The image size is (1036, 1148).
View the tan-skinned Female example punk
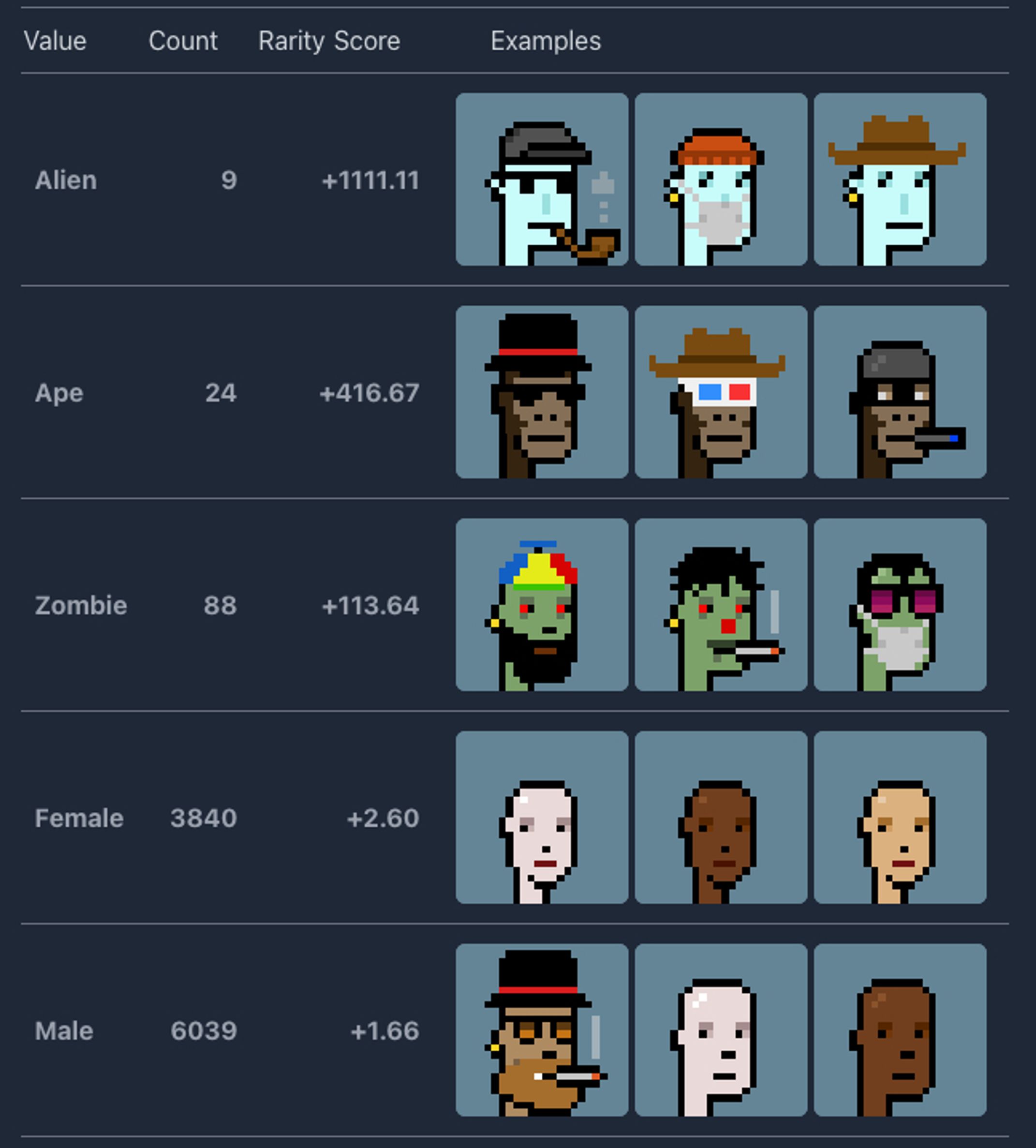[900, 817]
